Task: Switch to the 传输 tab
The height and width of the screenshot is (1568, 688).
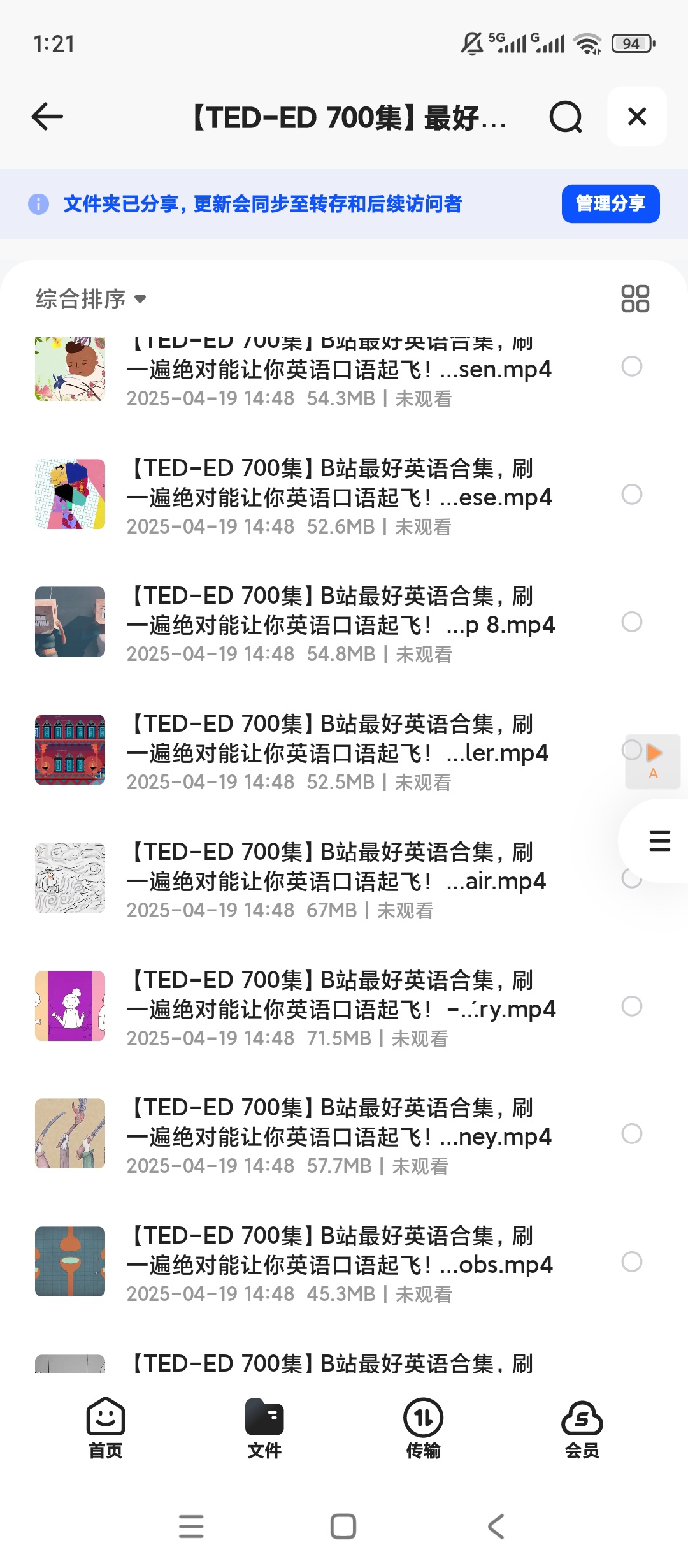Action: [x=423, y=1428]
